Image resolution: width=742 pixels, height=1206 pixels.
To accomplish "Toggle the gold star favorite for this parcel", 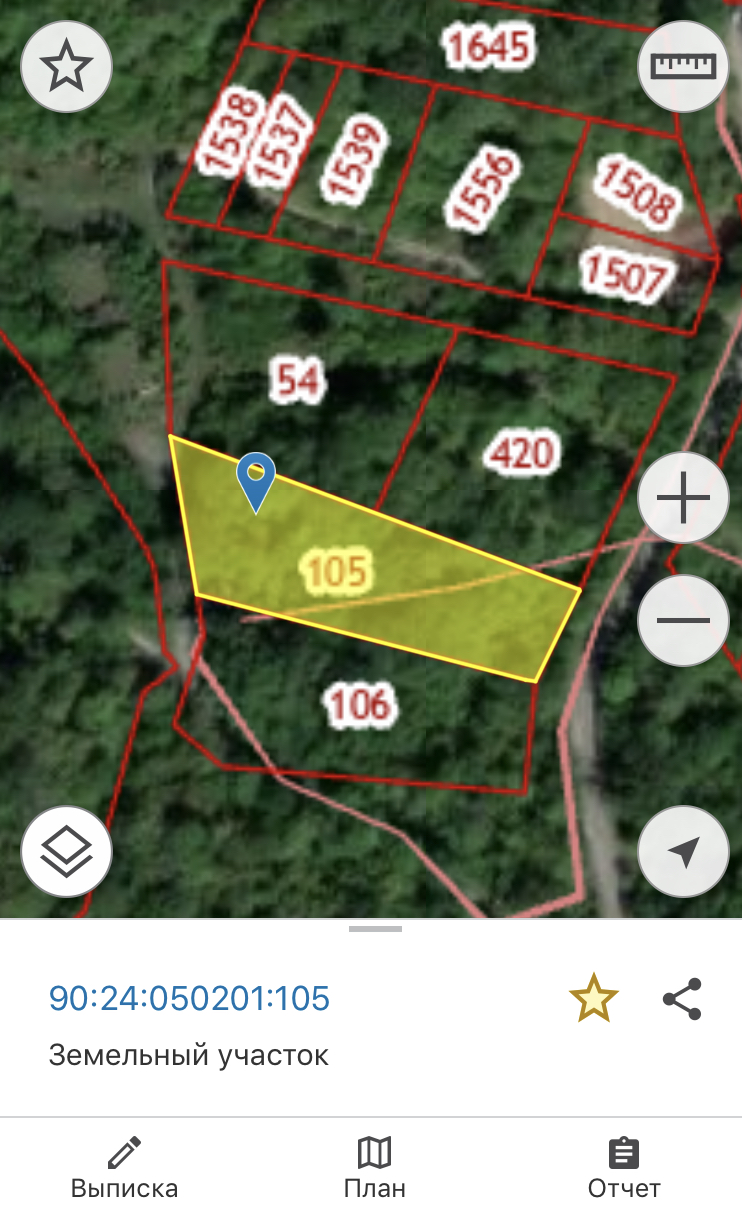I will pos(593,998).
